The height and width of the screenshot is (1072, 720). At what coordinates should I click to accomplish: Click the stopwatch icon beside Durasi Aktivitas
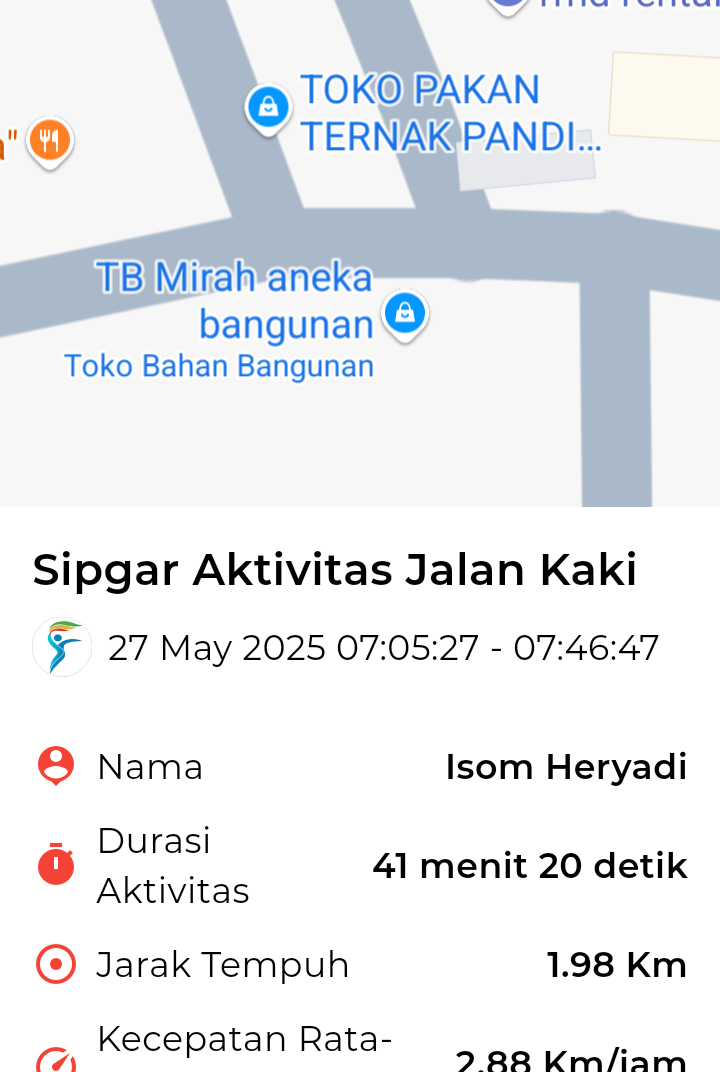click(55, 864)
